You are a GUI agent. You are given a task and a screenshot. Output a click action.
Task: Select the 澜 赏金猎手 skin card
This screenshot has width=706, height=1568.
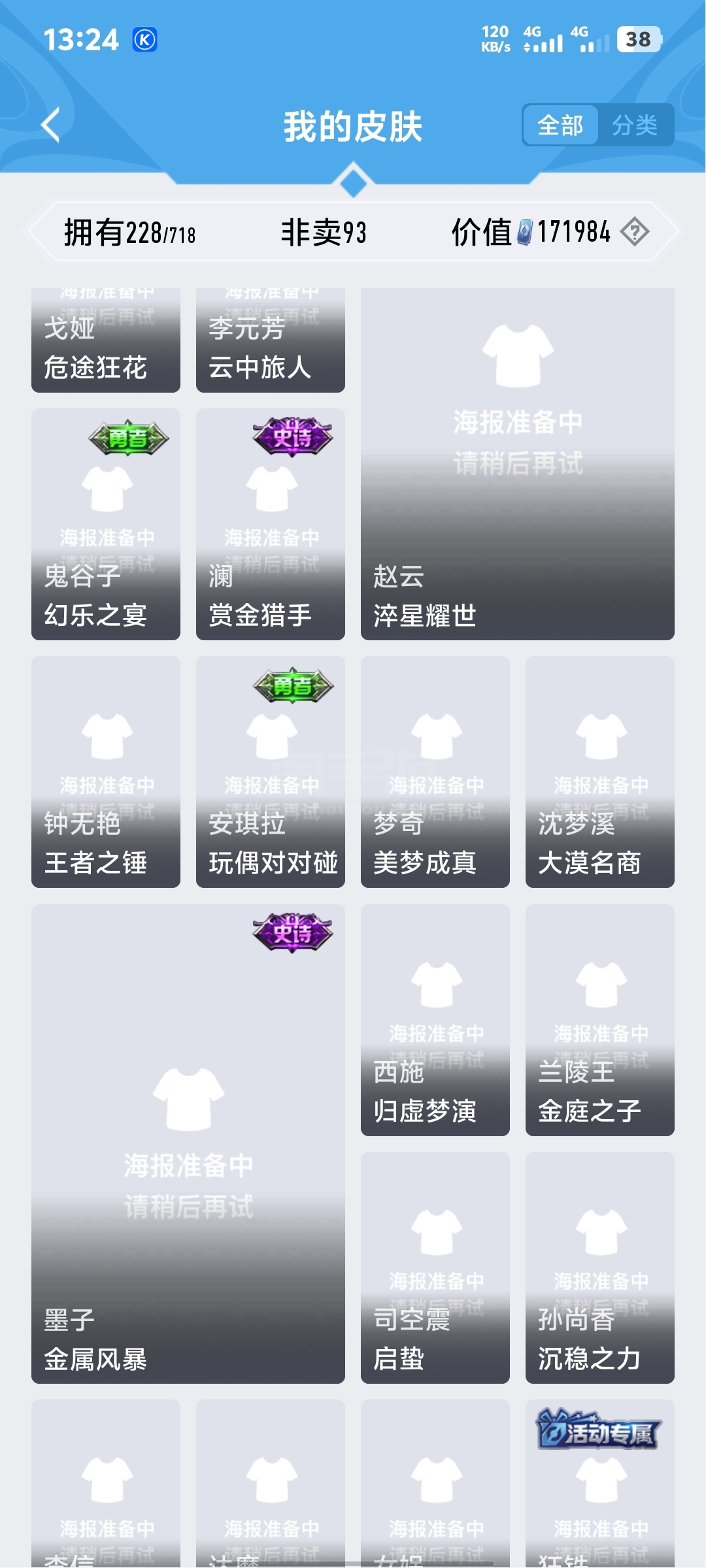[x=271, y=524]
